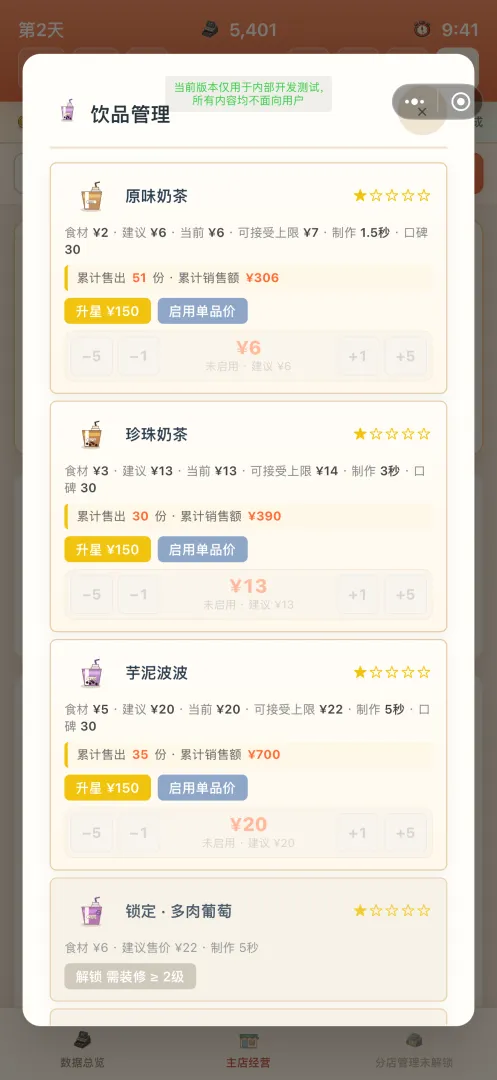Lower 珍珠奶茶 price by 1
The height and width of the screenshot is (1080, 497).
click(138, 594)
